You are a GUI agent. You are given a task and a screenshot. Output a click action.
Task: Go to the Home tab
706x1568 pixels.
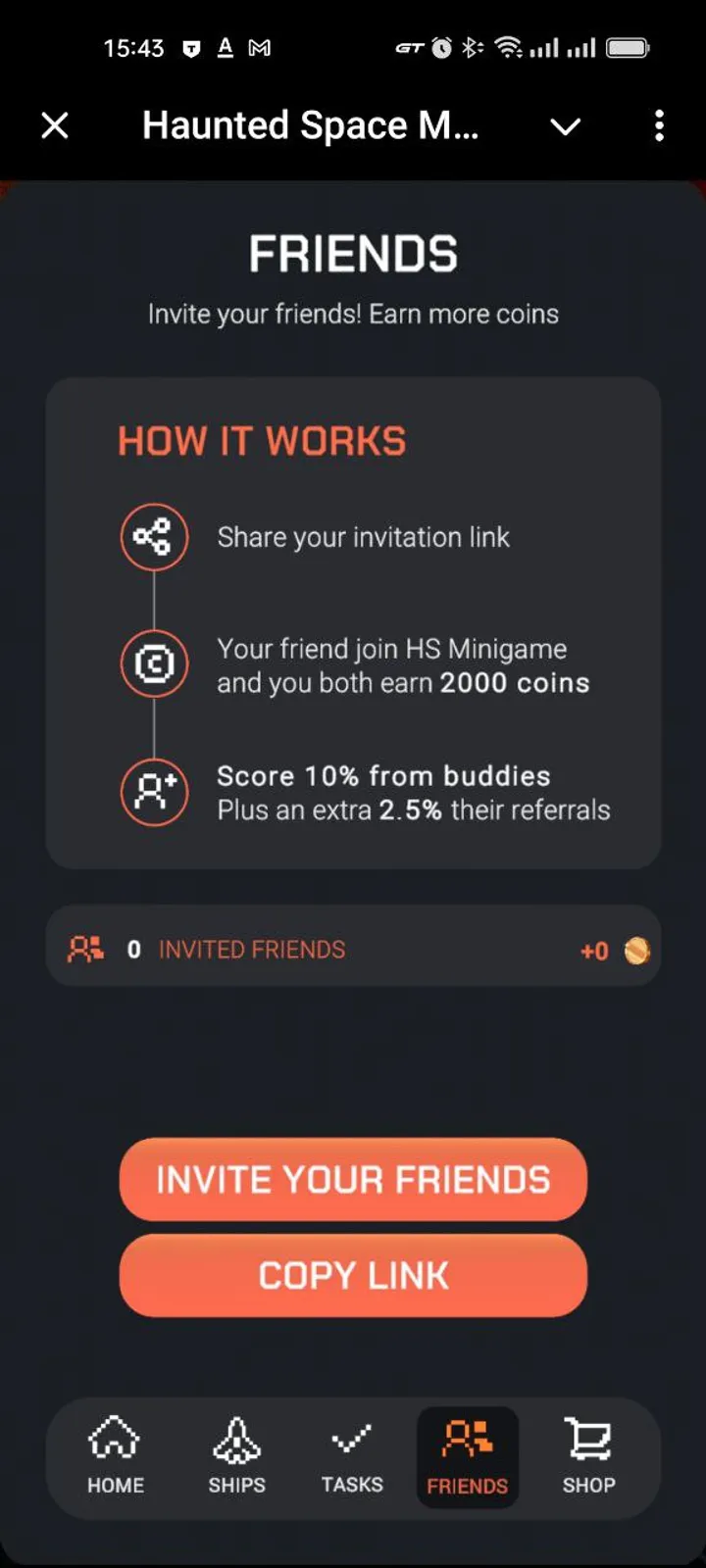115,1456
